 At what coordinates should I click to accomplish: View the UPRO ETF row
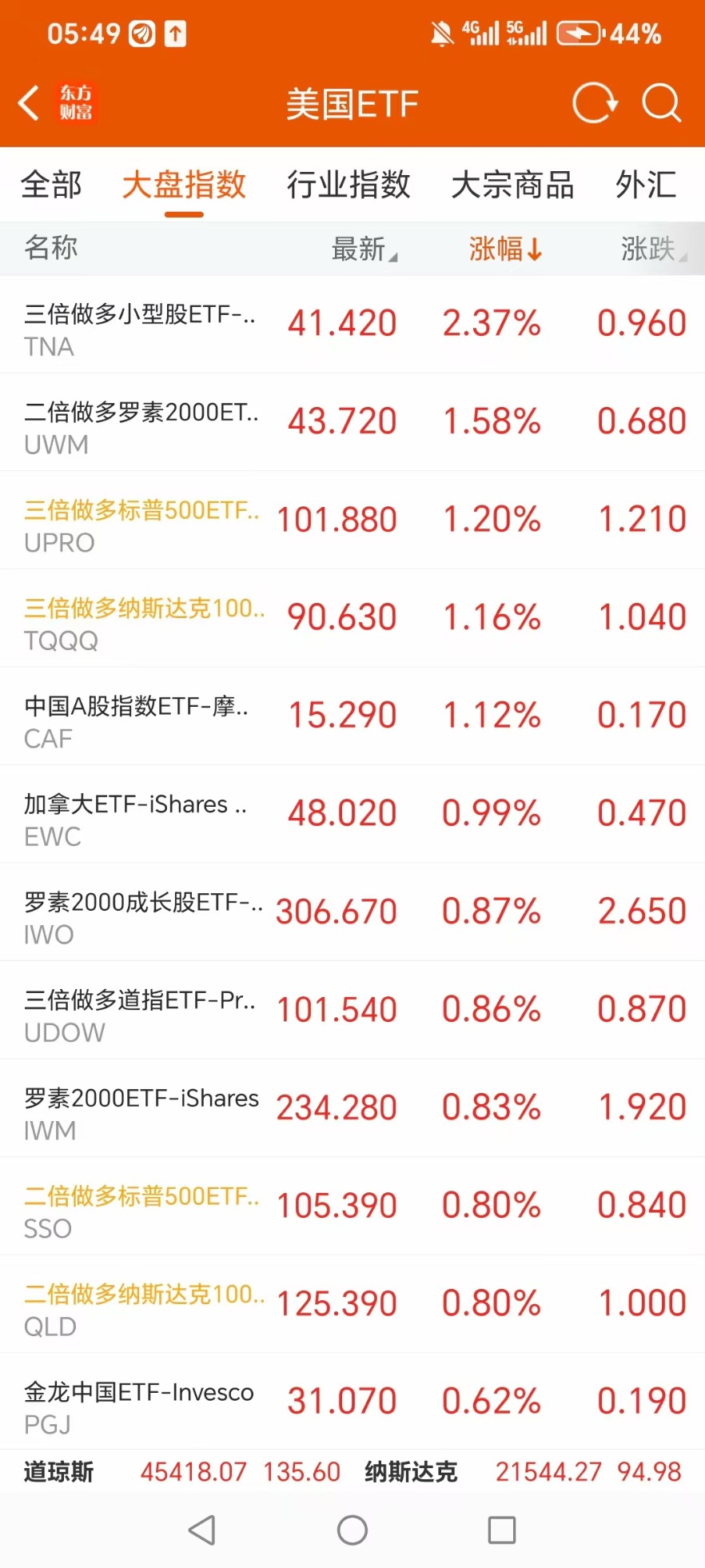352,521
